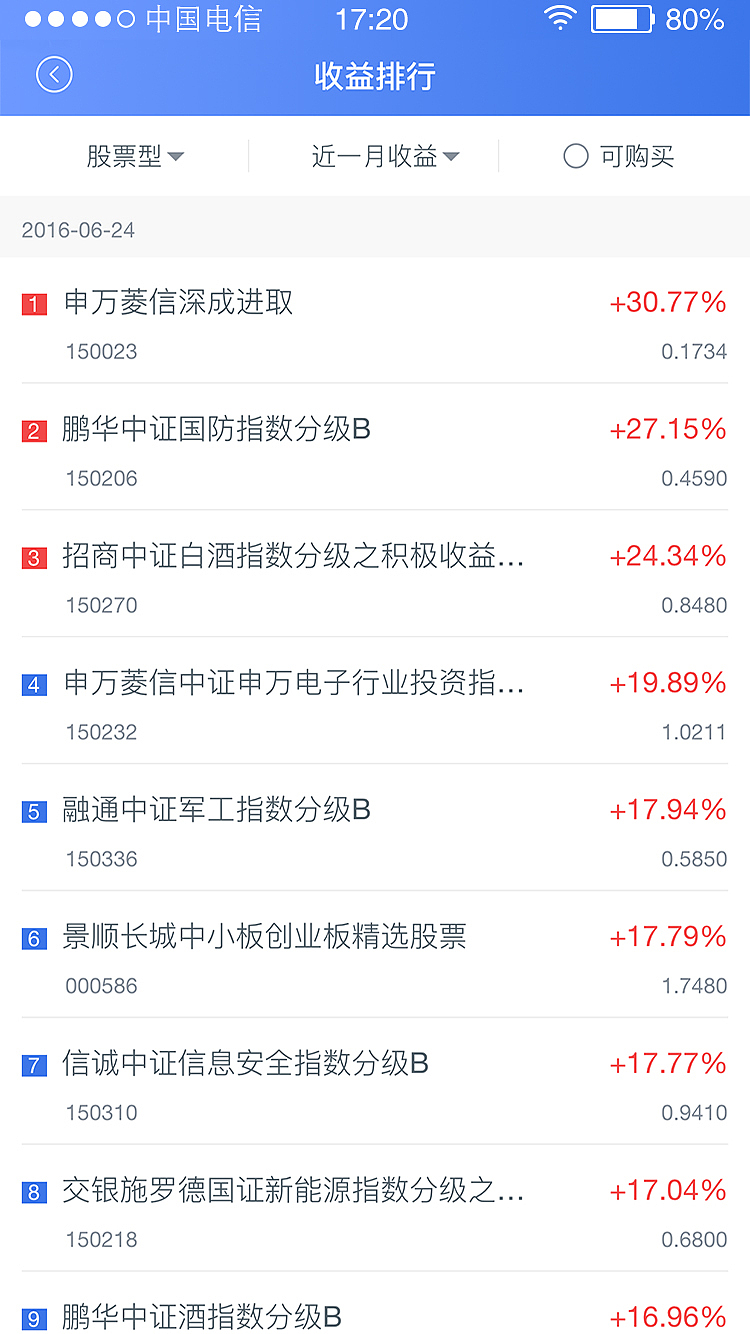Screen dimensions: 750x1334
Task: Open the 招商中证白酒指数分级 fund row
Action: 375,575
